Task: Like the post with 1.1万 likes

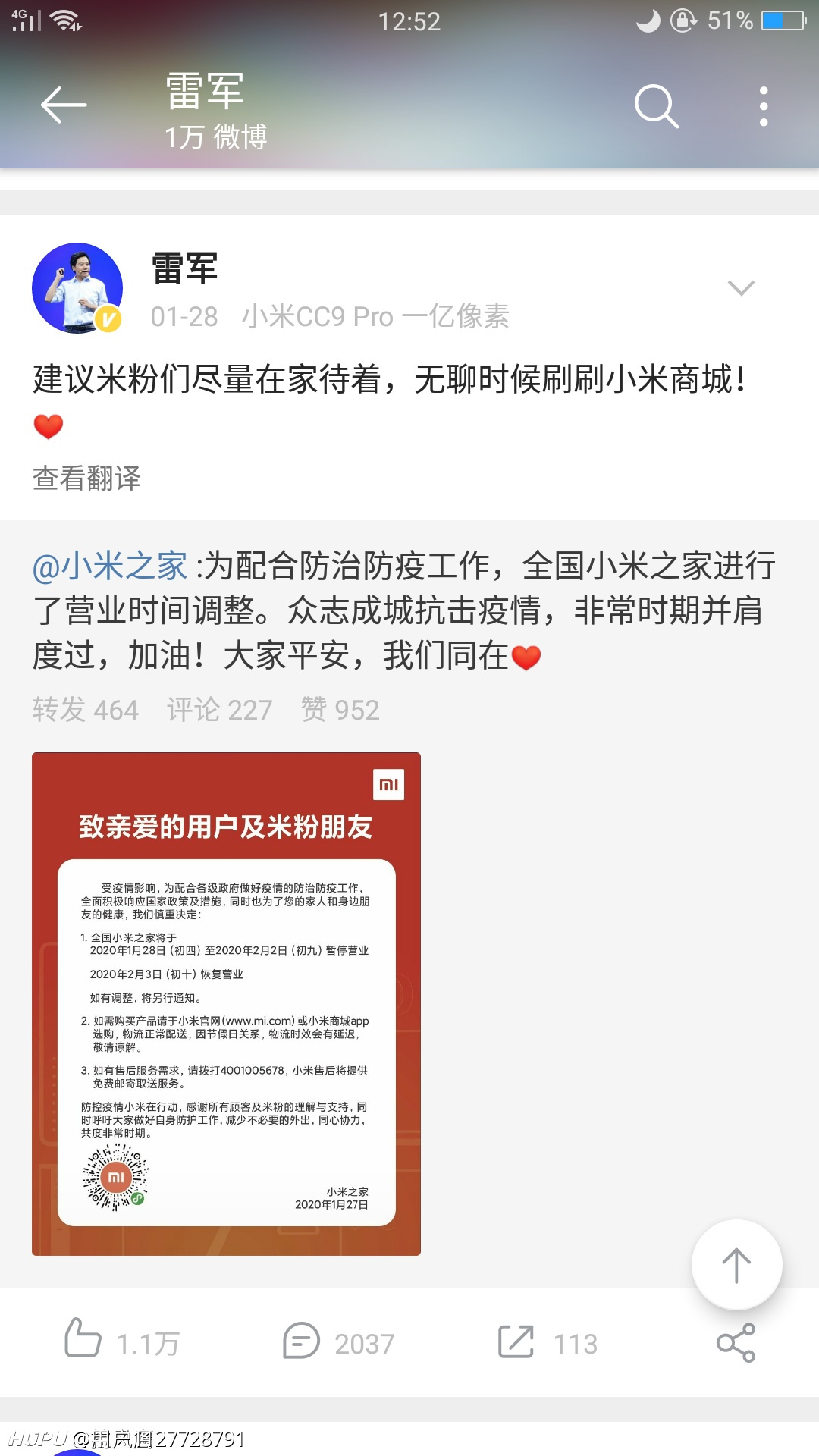Action: (x=122, y=1342)
